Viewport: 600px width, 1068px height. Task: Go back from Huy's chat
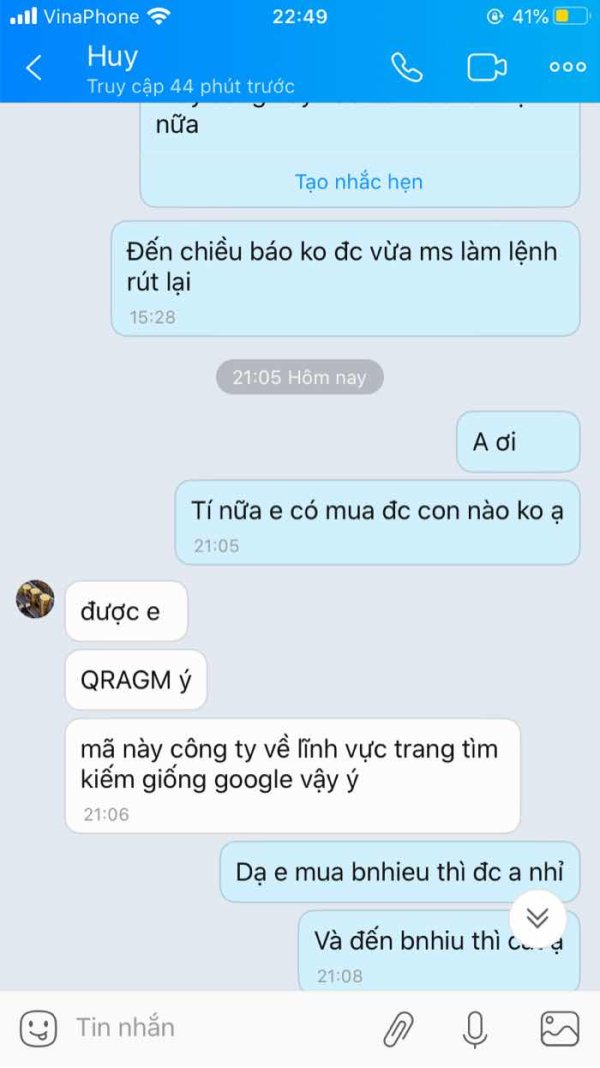pos(33,67)
